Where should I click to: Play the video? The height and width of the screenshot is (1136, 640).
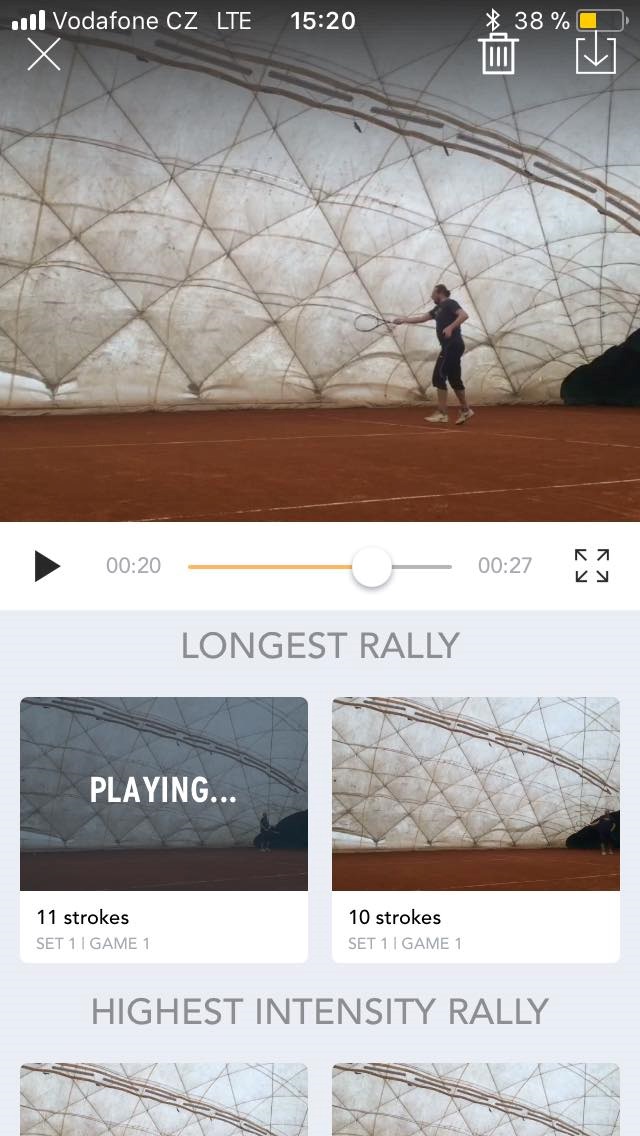pyautogui.click(x=47, y=566)
